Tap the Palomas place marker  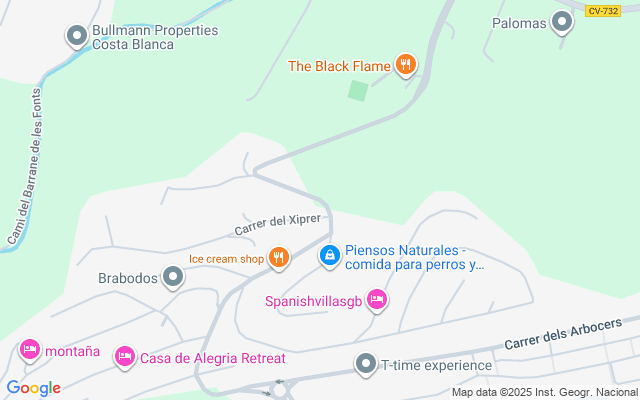(x=563, y=22)
